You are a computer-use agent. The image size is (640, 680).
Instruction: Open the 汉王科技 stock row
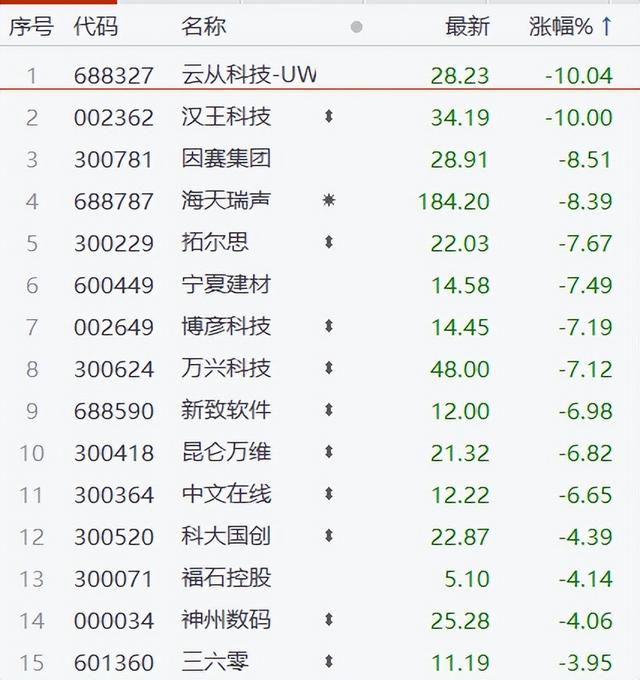pos(226,117)
